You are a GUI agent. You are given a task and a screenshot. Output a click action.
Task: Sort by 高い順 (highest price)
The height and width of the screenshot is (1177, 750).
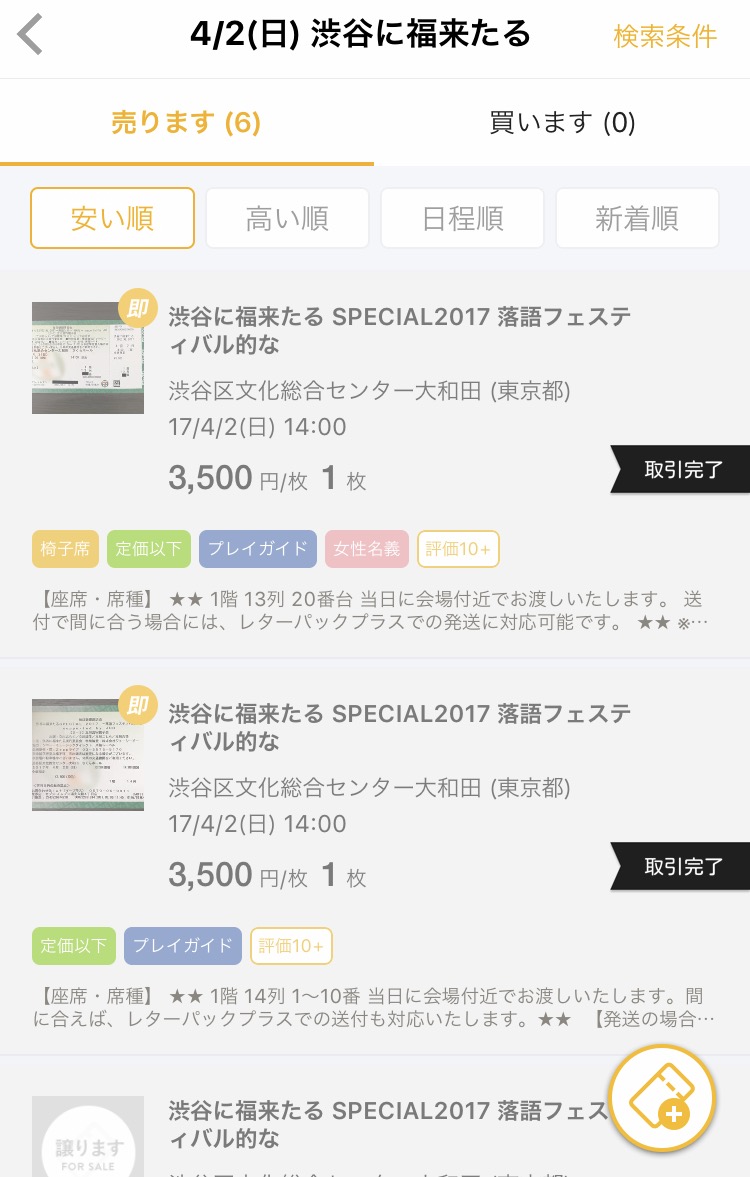[x=287, y=218]
